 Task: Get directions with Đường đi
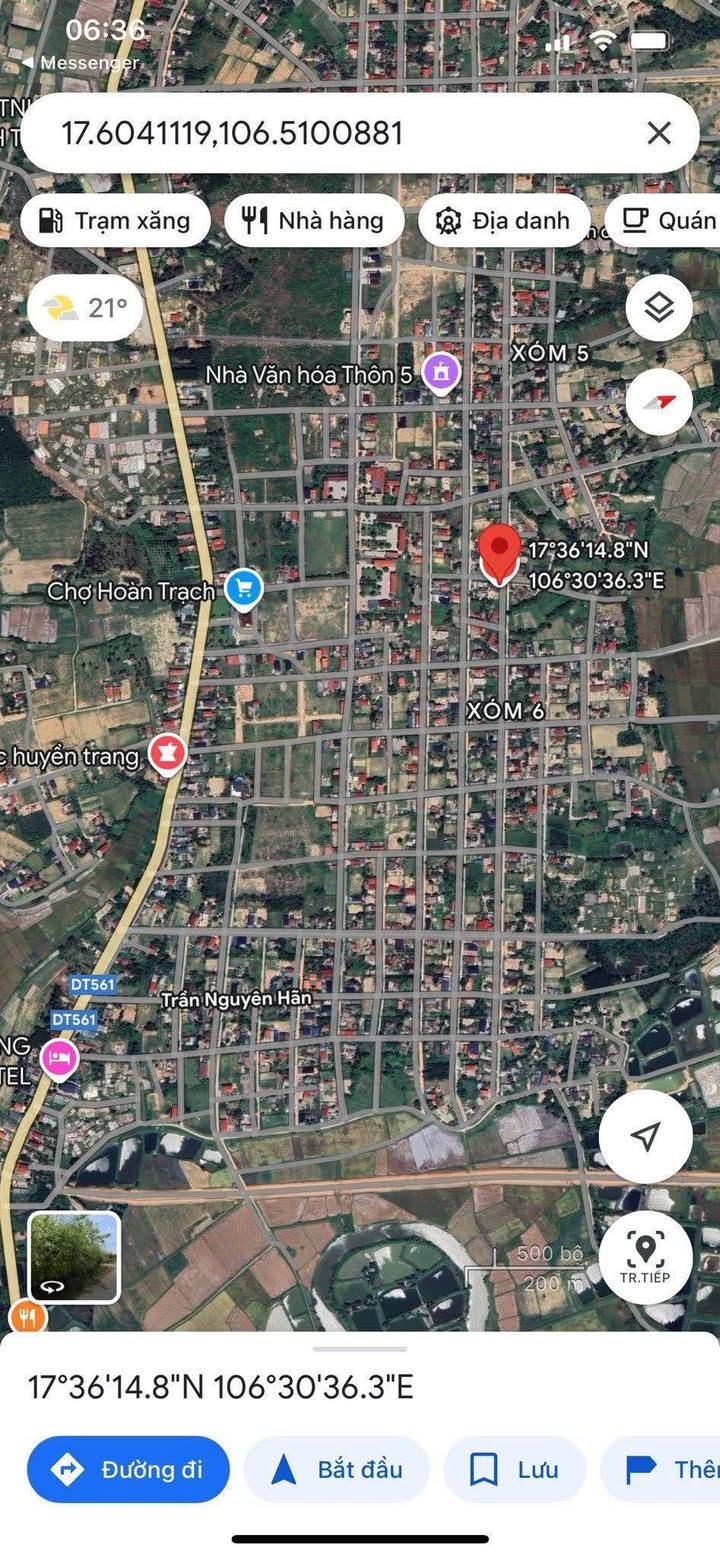click(x=129, y=1469)
